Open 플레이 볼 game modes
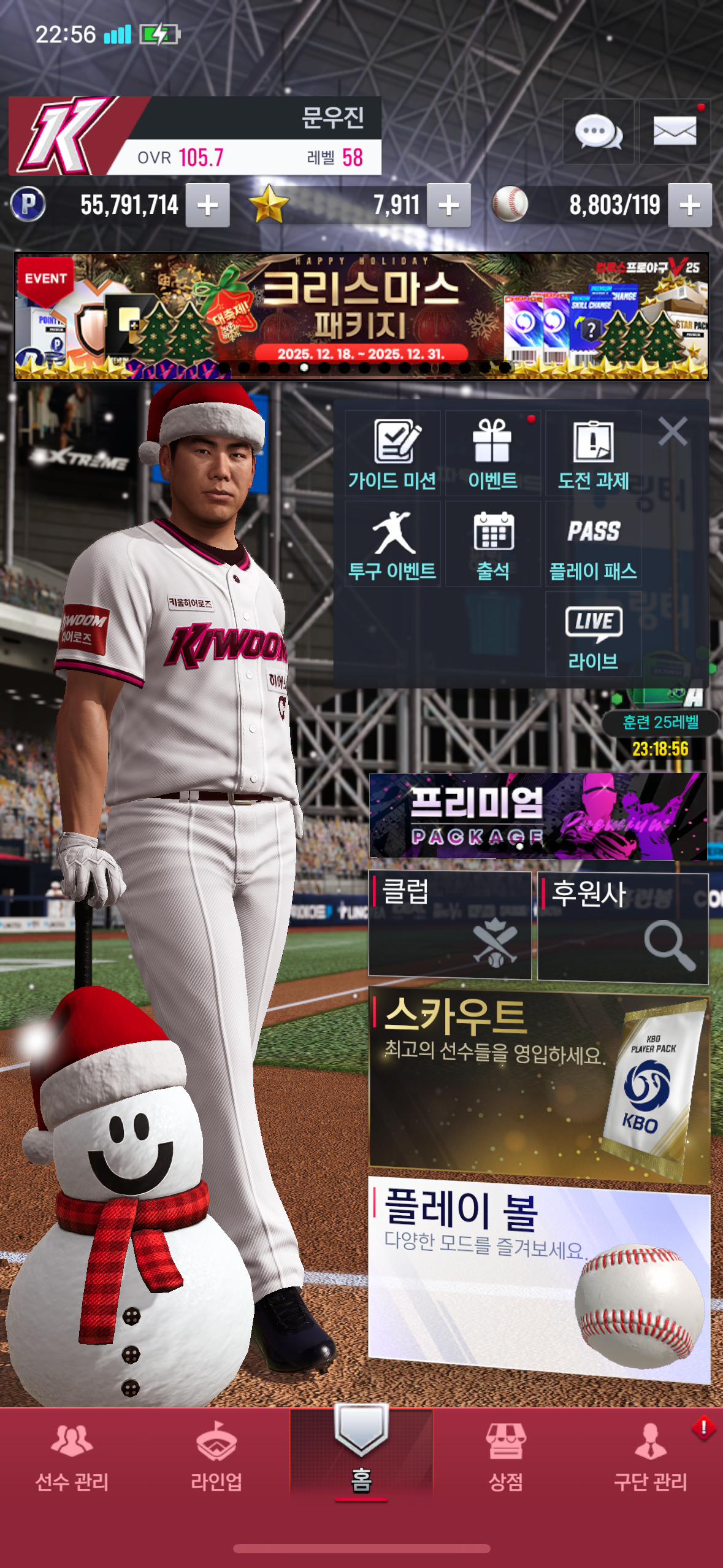This screenshot has width=723, height=1568. coord(539,1279)
